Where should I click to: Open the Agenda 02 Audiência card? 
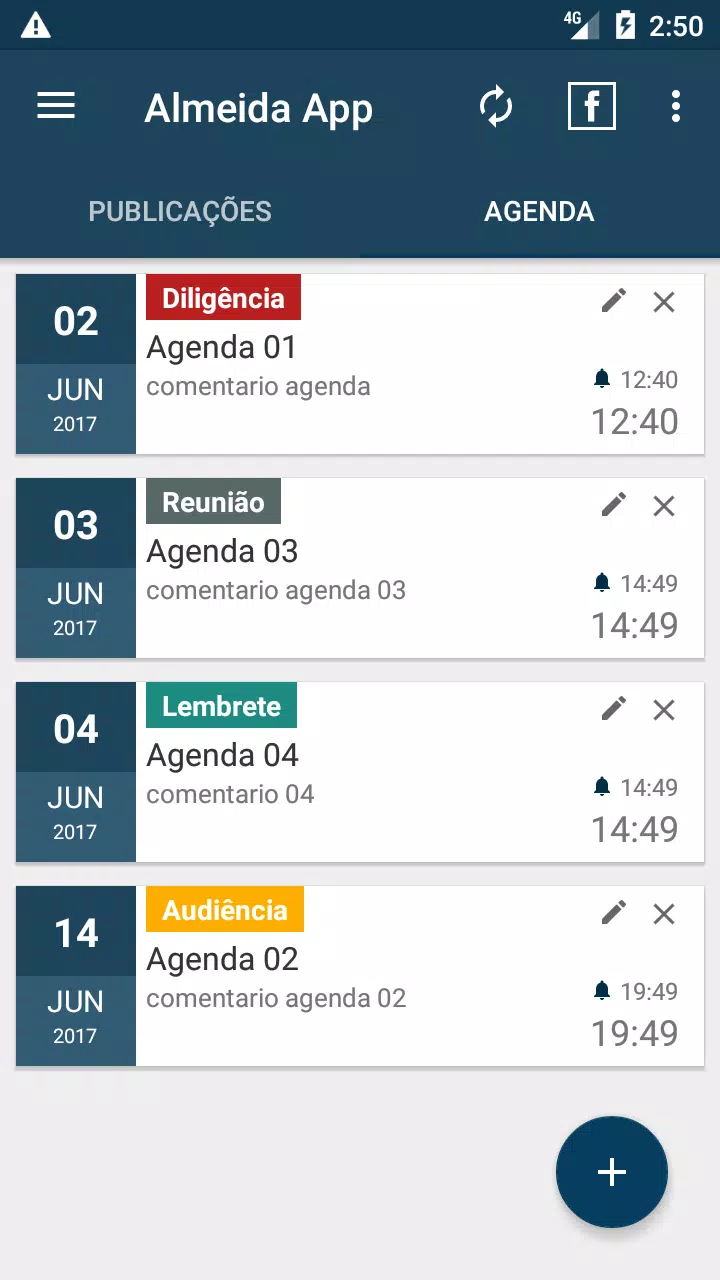pos(360,976)
